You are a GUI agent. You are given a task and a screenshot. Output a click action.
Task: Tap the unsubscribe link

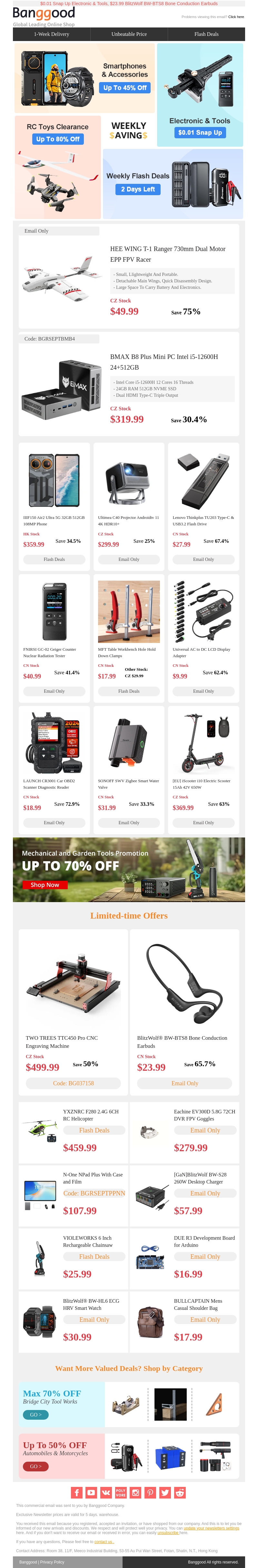(168, 1533)
